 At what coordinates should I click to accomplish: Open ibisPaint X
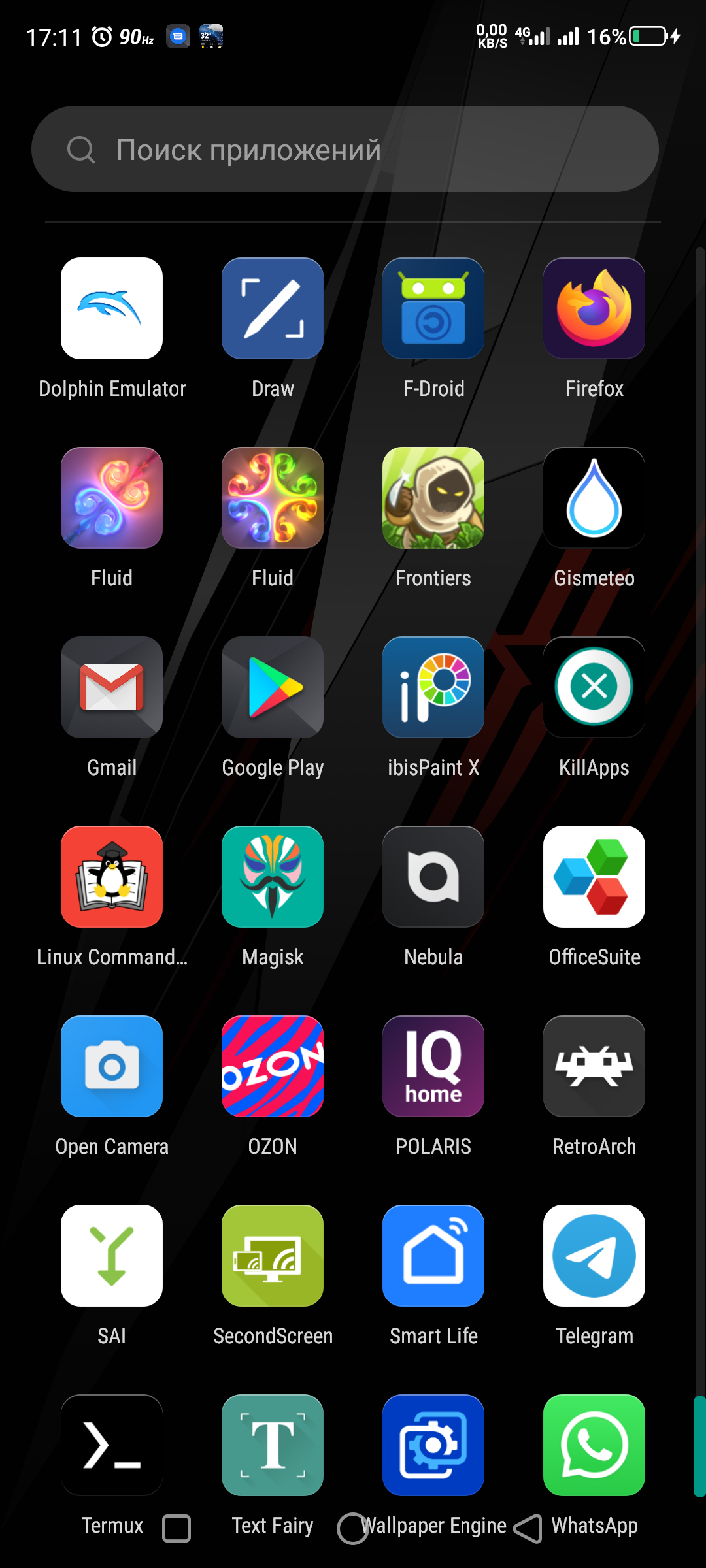tap(433, 687)
